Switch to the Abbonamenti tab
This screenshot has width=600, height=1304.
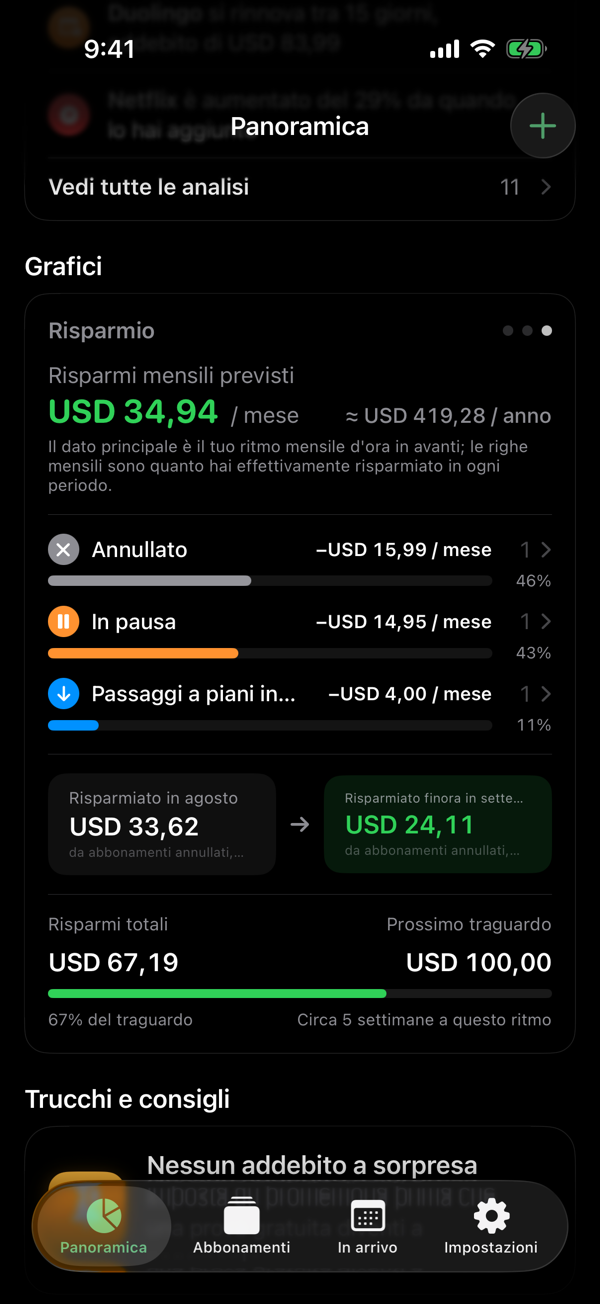click(241, 1226)
